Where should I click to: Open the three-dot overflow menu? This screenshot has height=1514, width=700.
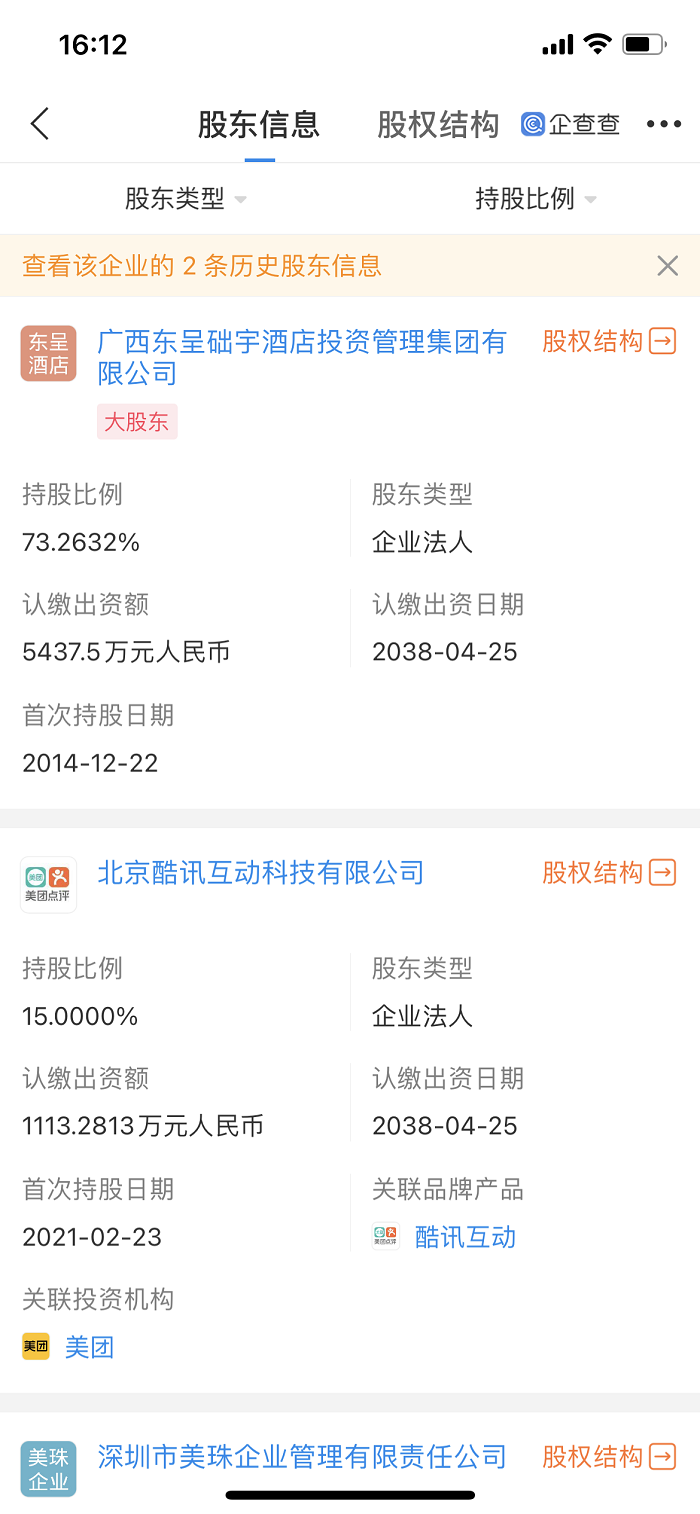[x=663, y=124]
